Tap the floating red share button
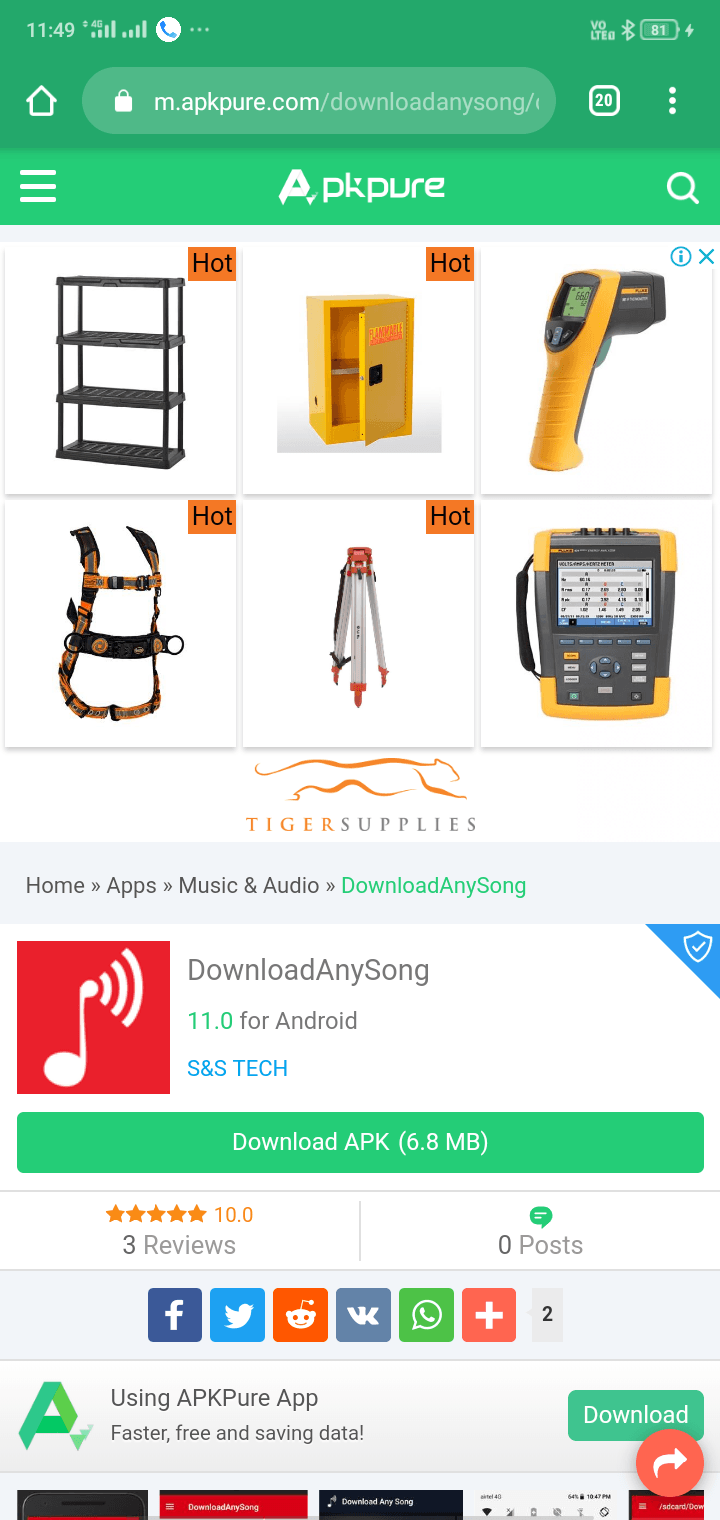The height and width of the screenshot is (1520, 720). coord(670,1463)
